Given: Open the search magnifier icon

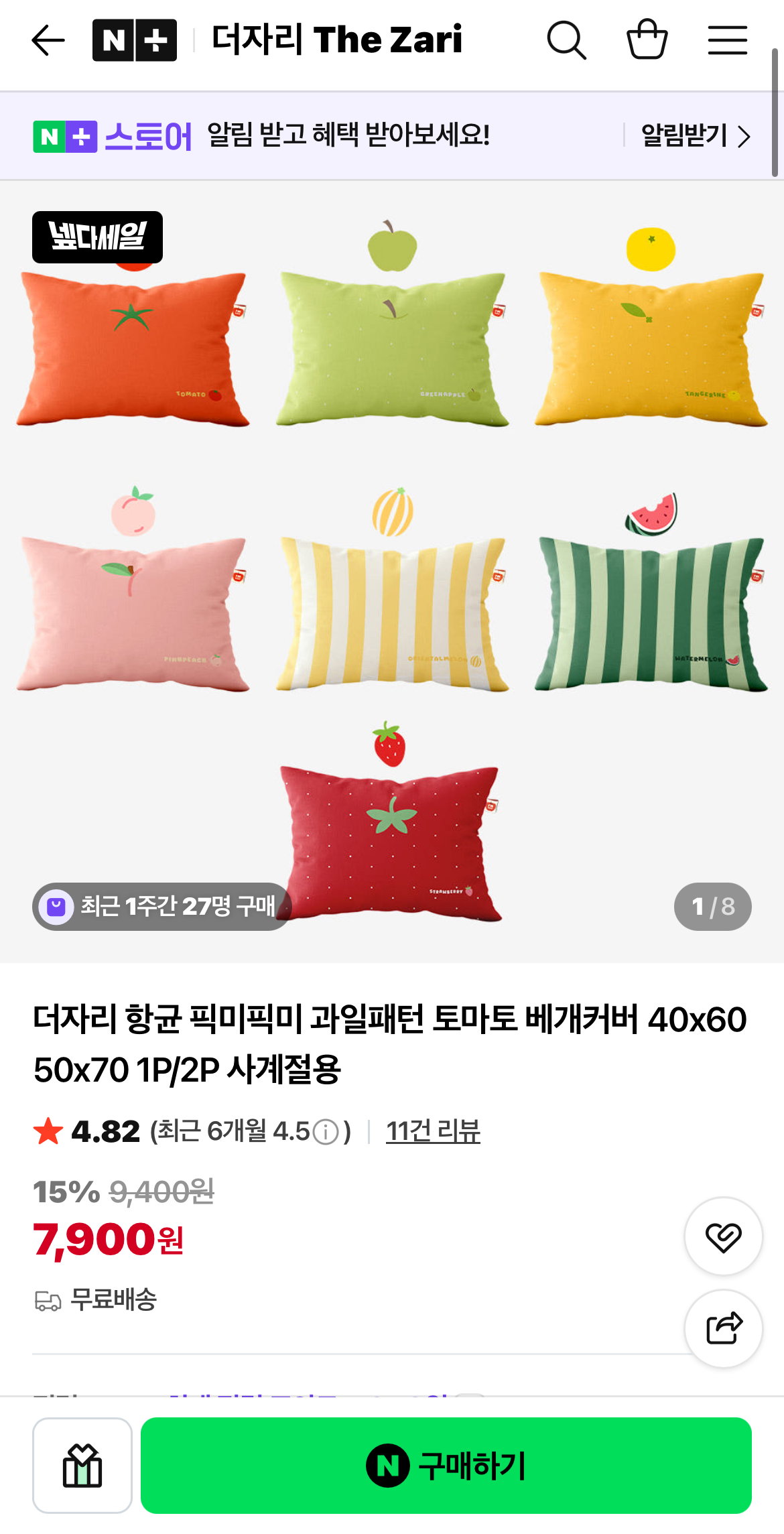Looking at the screenshot, I should click(567, 40).
